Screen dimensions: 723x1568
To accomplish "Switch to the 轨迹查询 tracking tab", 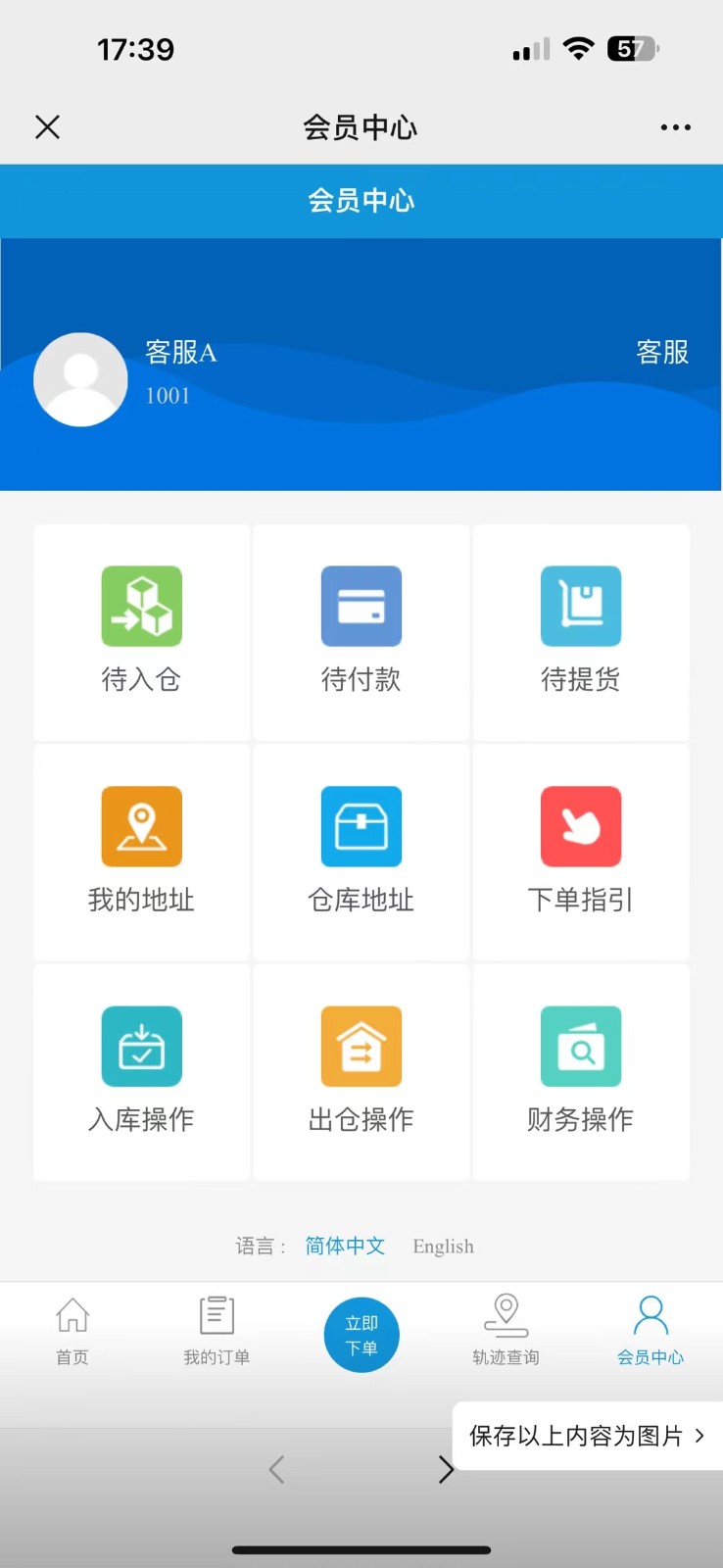I will pyautogui.click(x=506, y=1330).
